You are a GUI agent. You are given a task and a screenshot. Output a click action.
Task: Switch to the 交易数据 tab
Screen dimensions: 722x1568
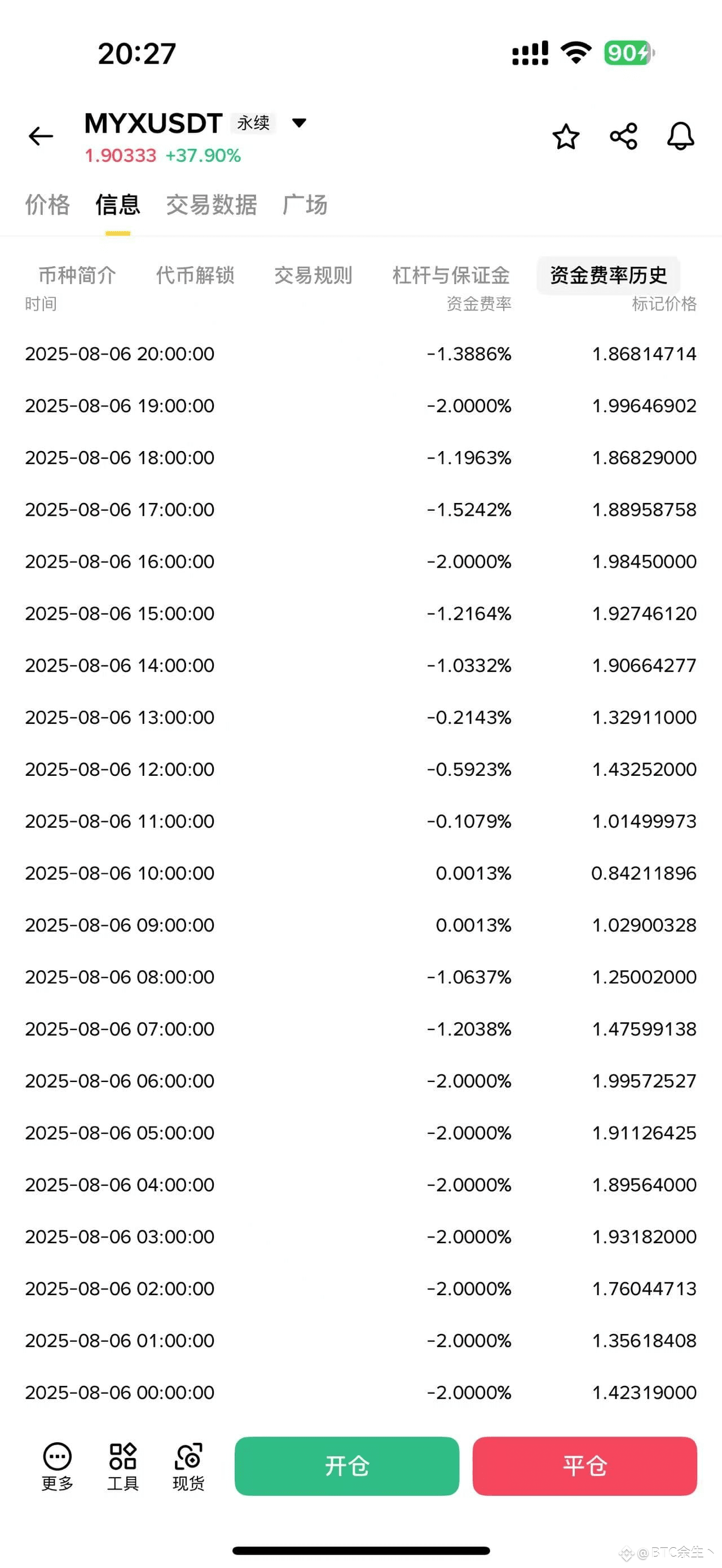[x=212, y=205]
